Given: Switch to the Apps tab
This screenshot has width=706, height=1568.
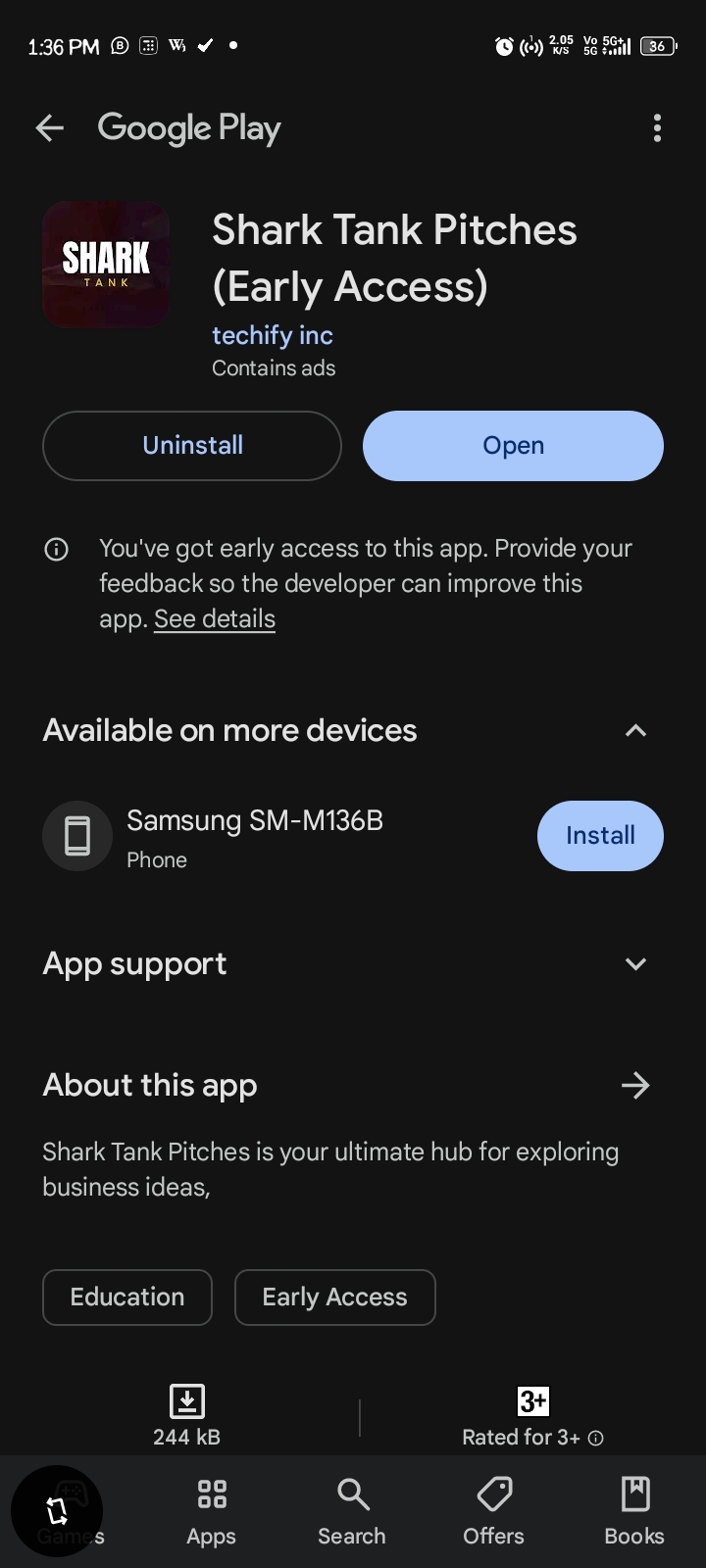Looking at the screenshot, I should click(212, 1512).
